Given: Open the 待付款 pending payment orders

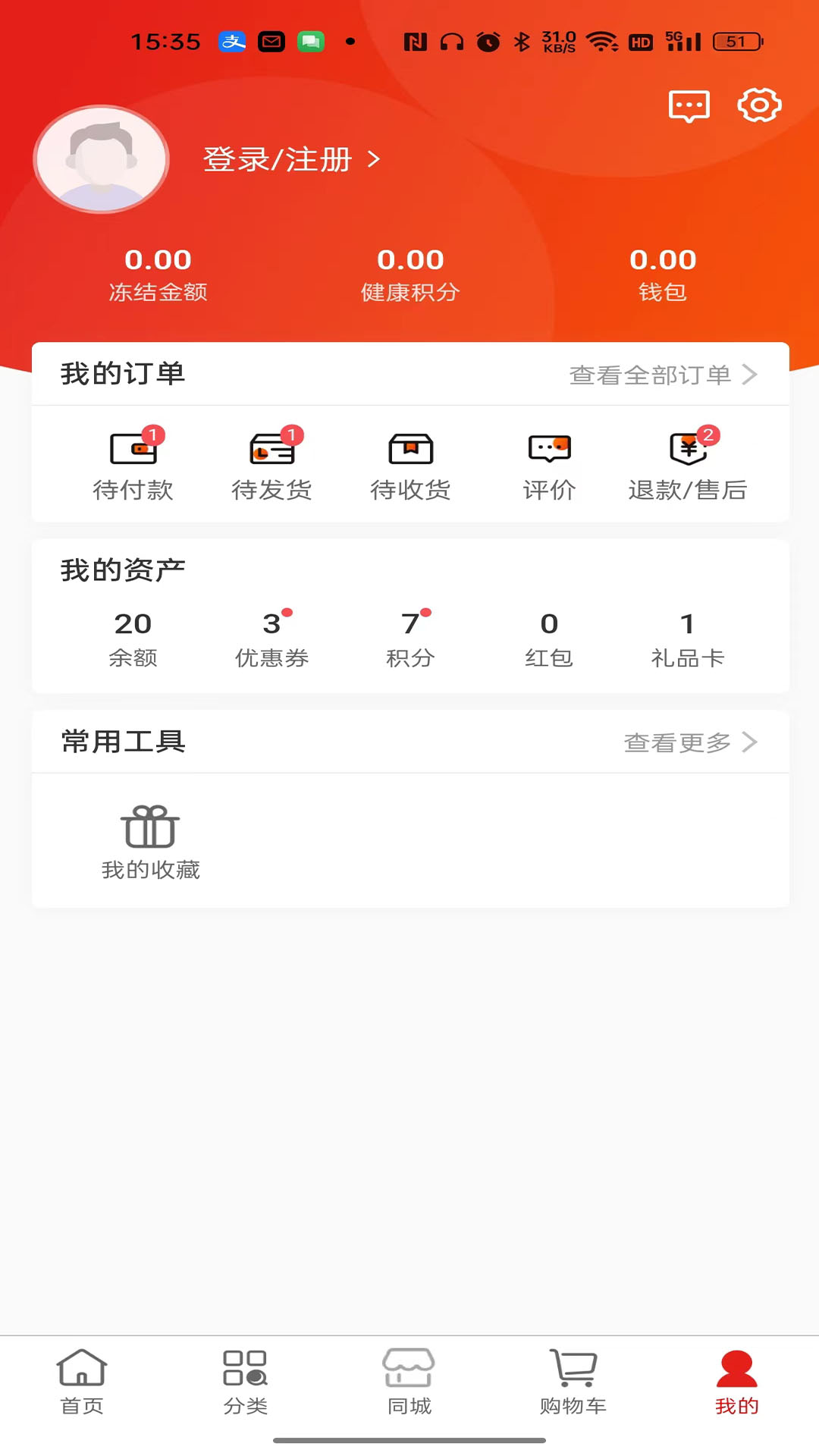Looking at the screenshot, I should [135, 464].
